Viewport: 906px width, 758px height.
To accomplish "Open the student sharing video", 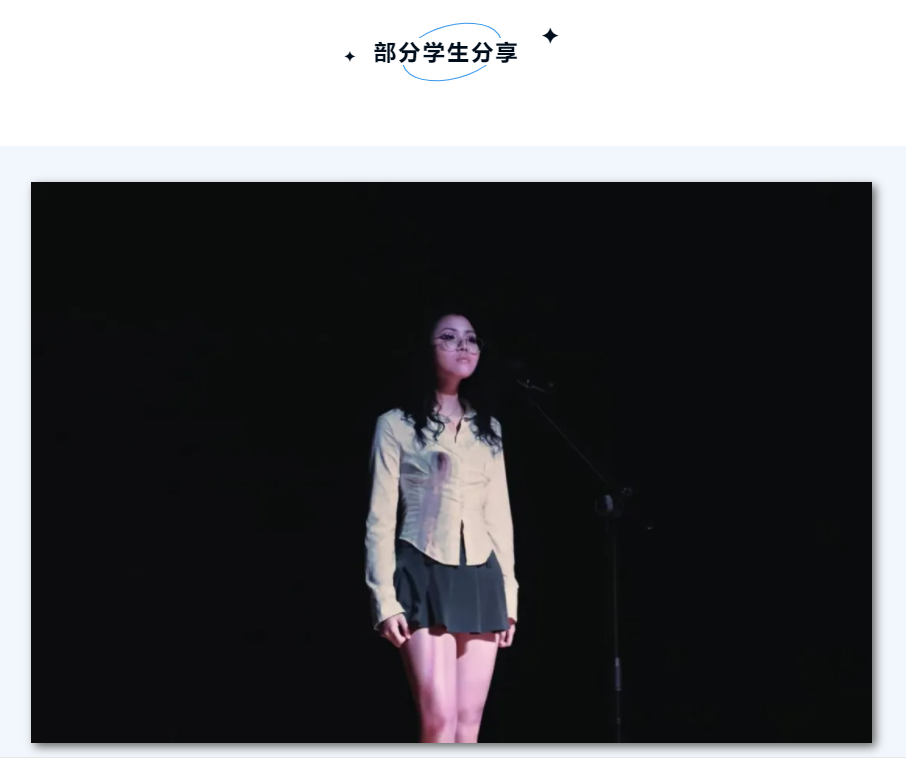I will (x=451, y=462).
